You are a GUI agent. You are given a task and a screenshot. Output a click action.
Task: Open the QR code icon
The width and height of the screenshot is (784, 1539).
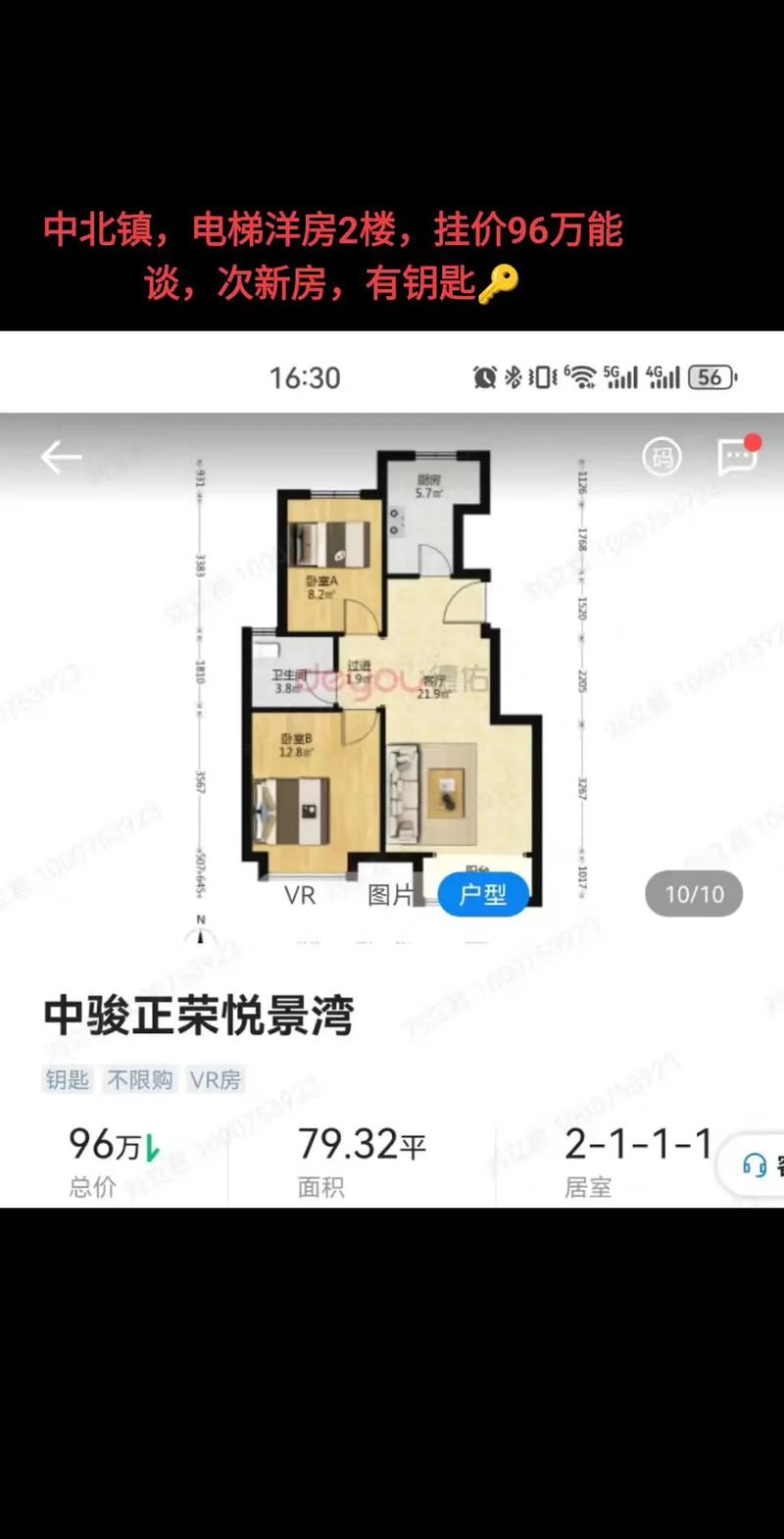pyautogui.click(x=661, y=457)
